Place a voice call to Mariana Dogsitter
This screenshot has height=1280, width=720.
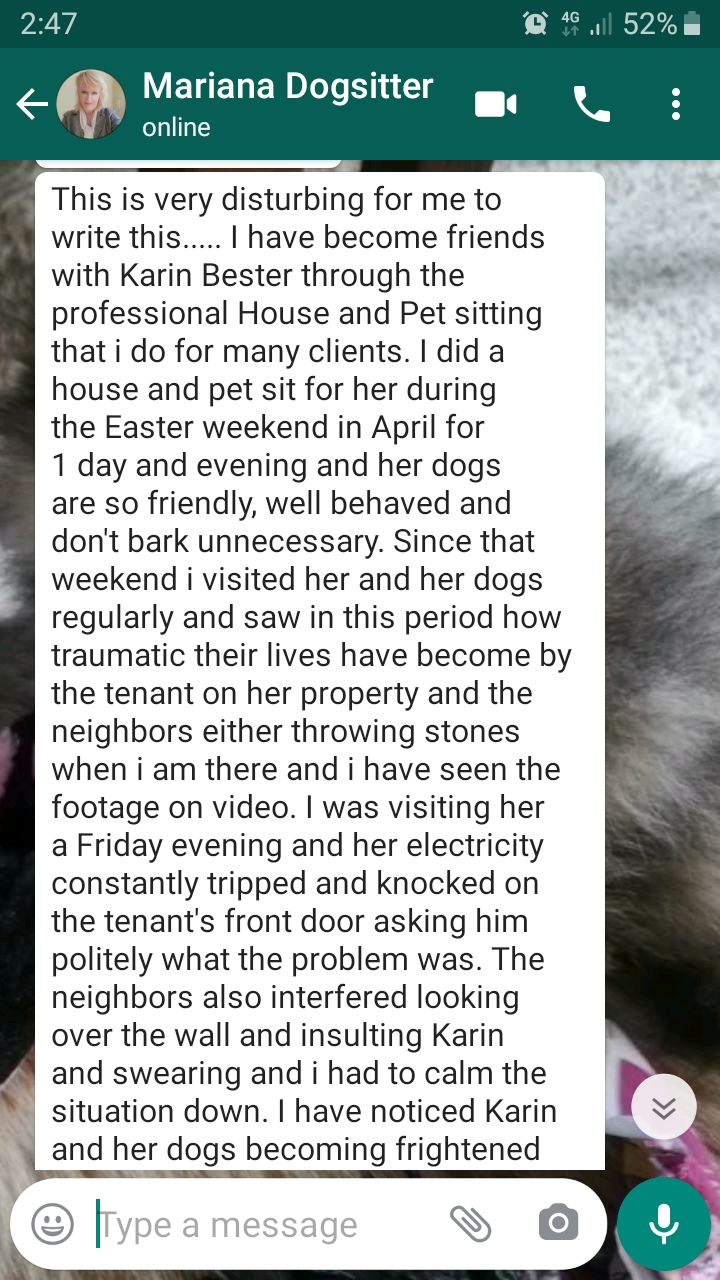(x=591, y=104)
